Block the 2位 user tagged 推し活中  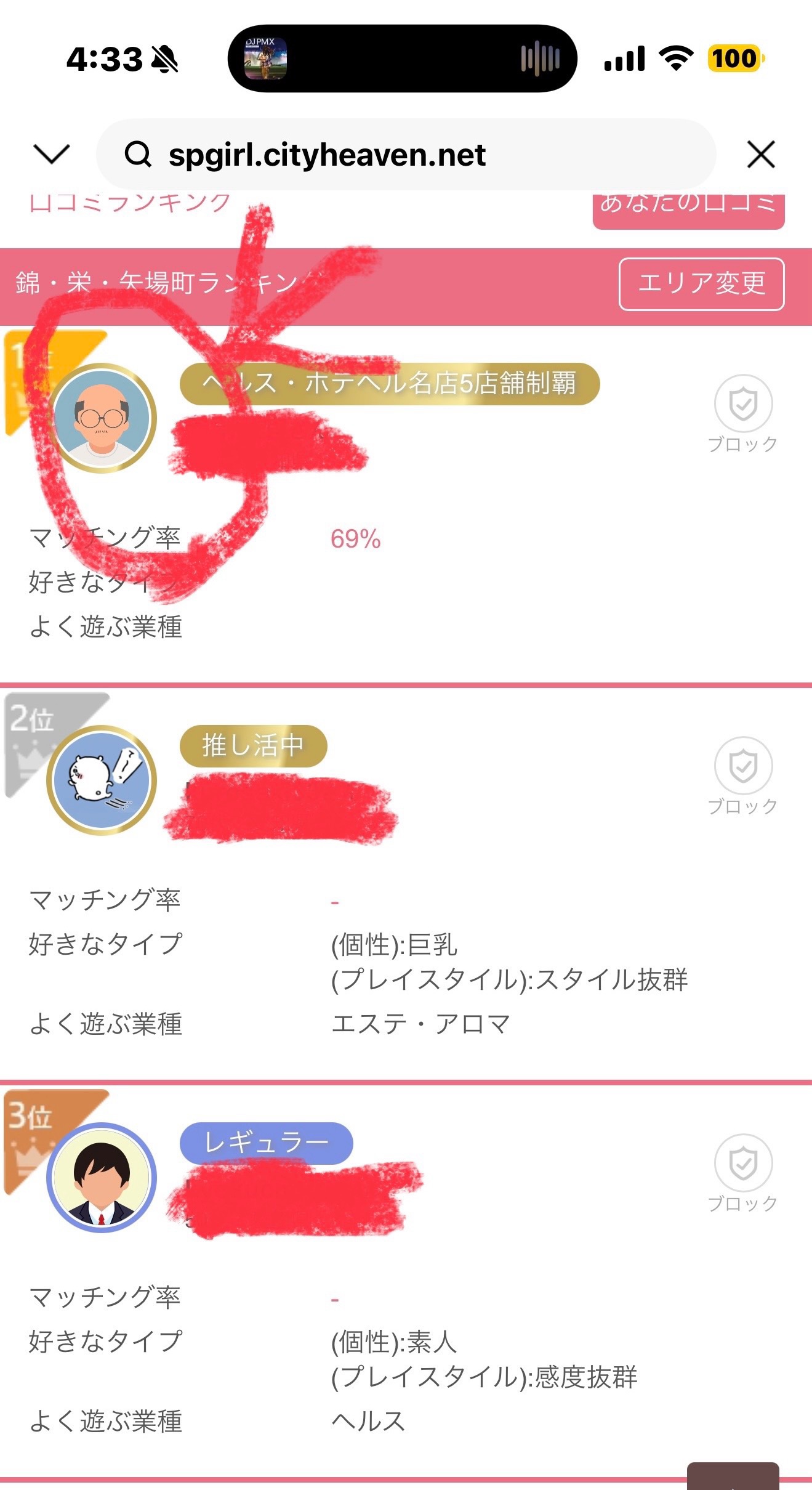[743, 775]
